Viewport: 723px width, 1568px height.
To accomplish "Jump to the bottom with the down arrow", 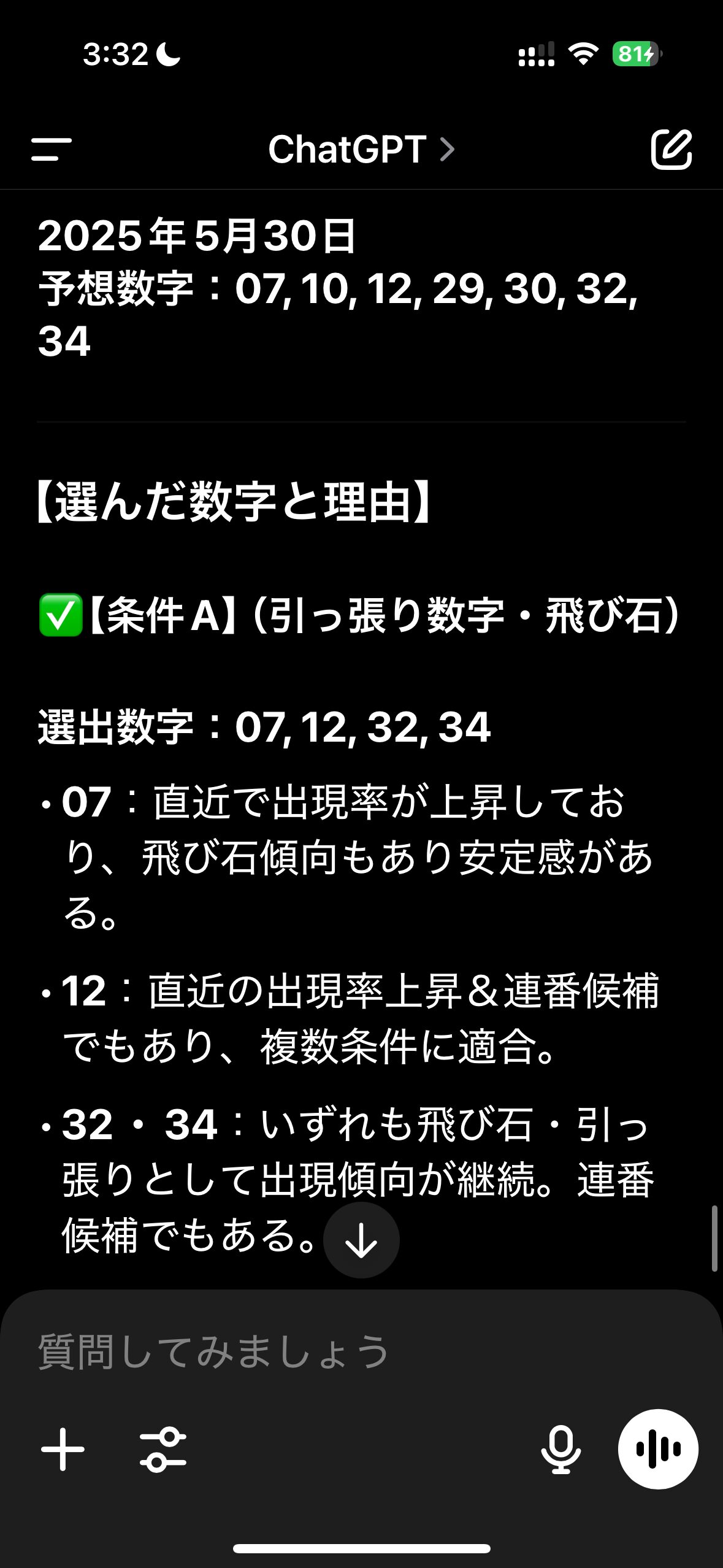I will 361,1240.
